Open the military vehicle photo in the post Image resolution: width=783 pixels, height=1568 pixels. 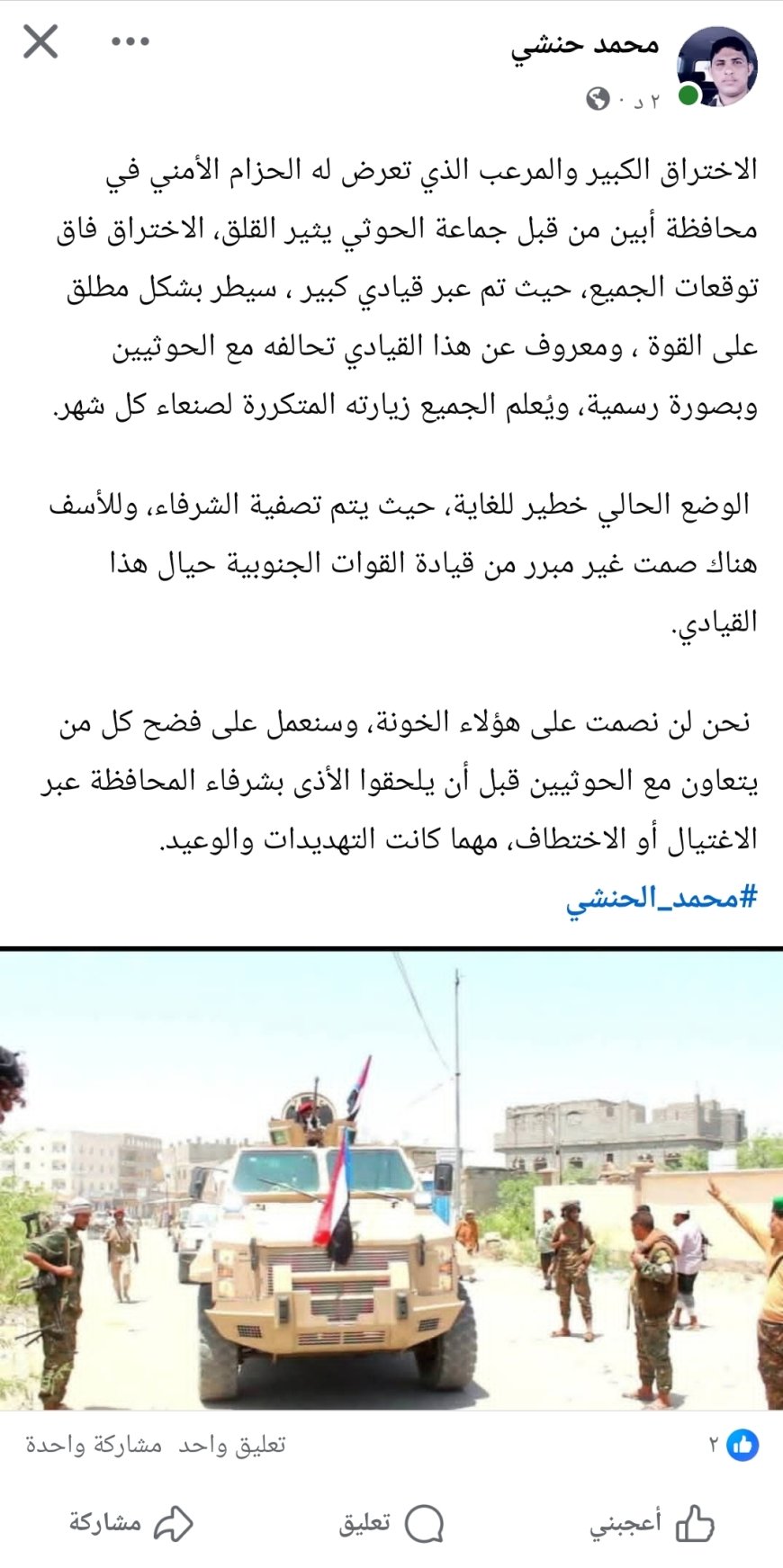pyautogui.click(x=391, y=1180)
